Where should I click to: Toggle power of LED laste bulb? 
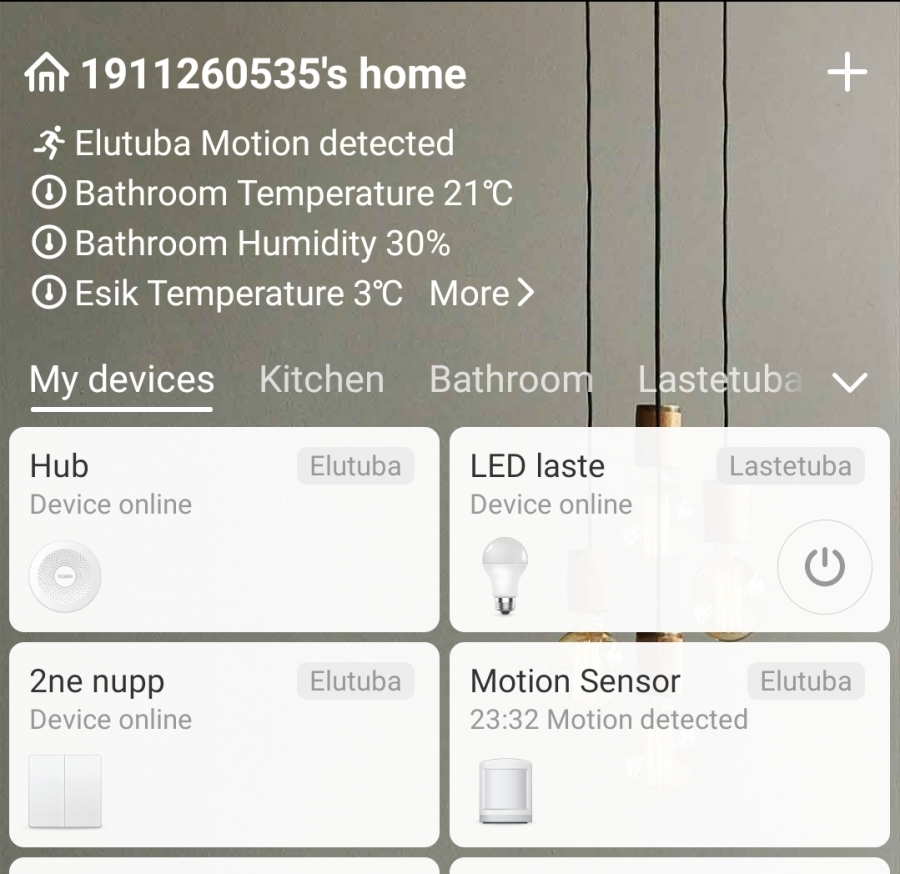point(824,568)
